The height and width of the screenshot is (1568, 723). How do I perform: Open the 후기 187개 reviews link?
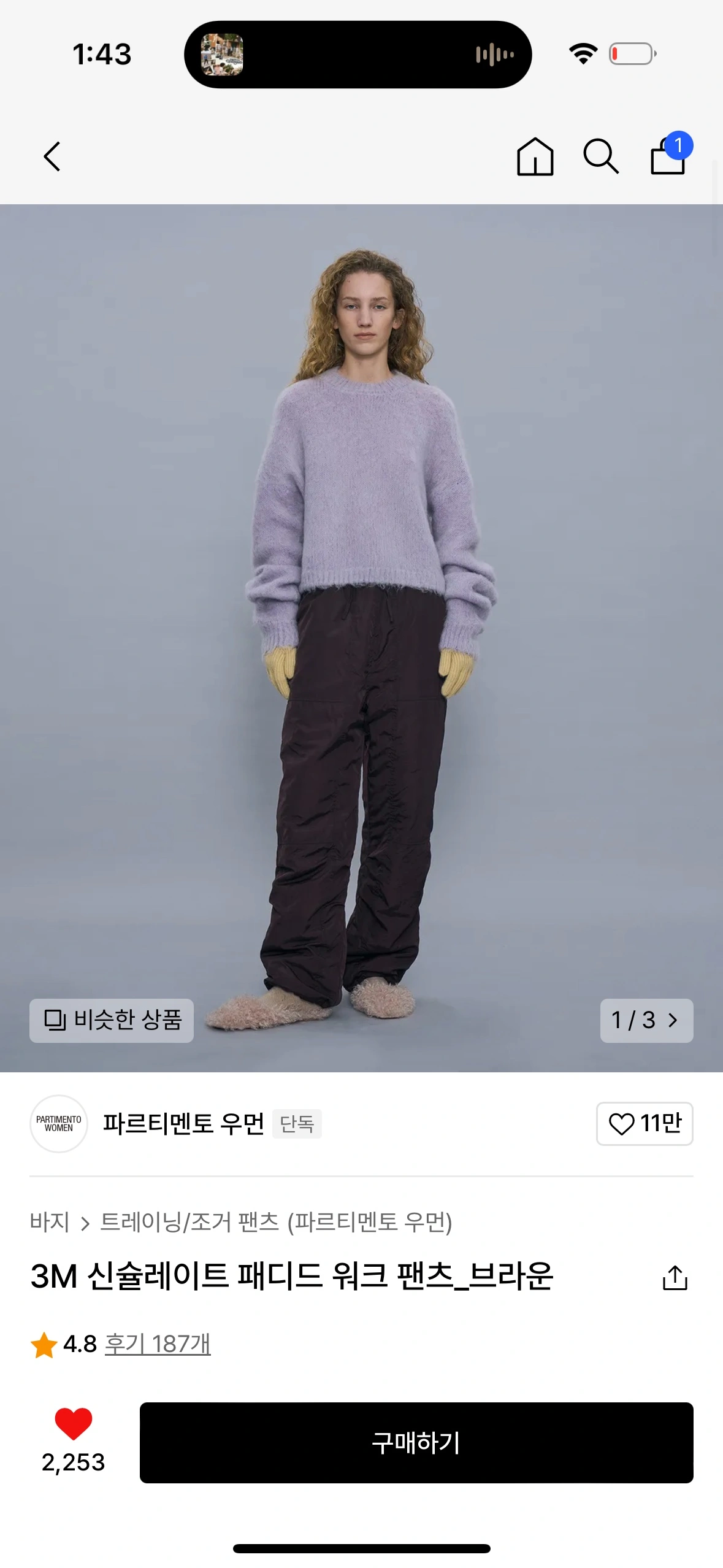click(x=158, y=1343)
